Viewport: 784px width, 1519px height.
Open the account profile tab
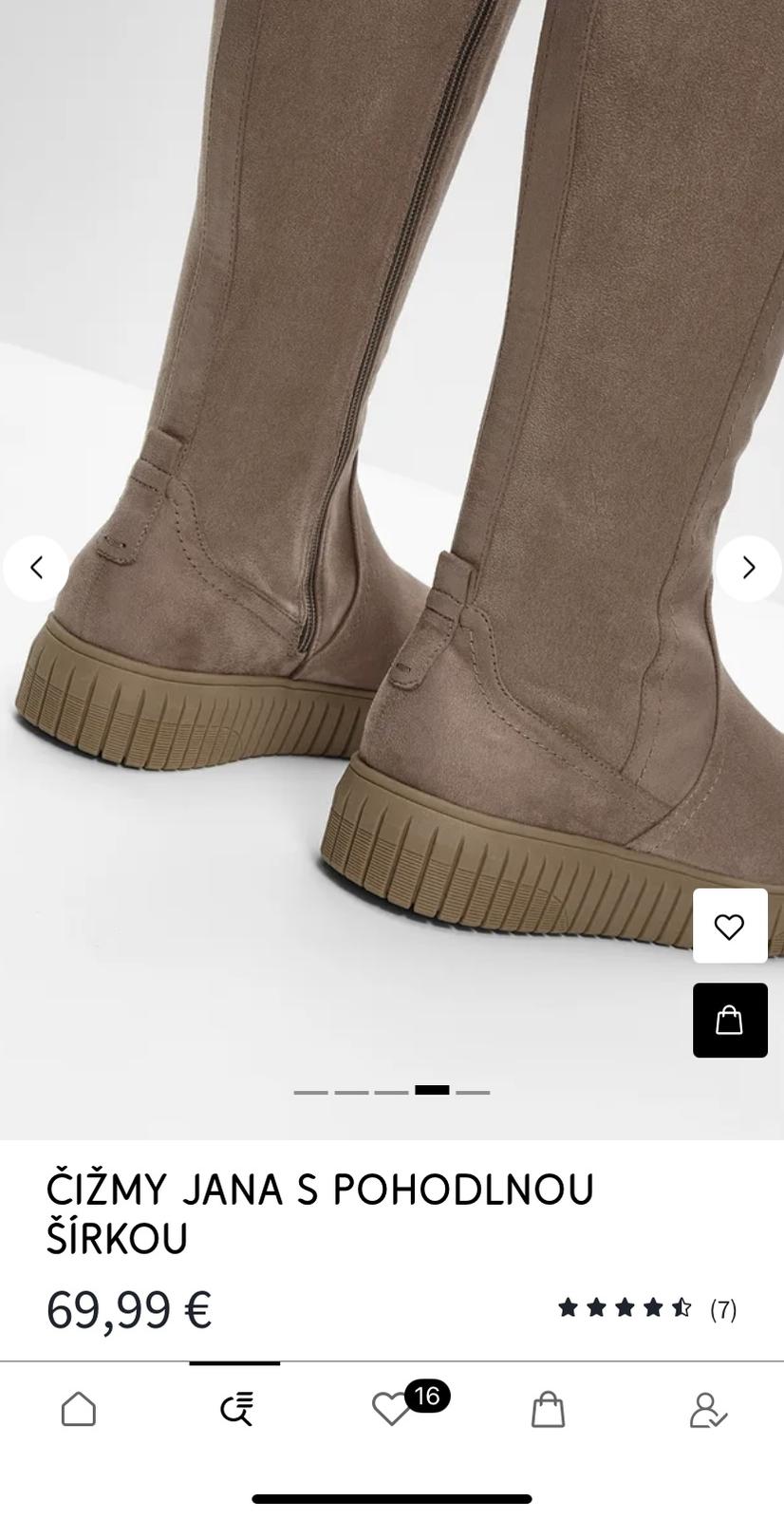coord(707,1409)
